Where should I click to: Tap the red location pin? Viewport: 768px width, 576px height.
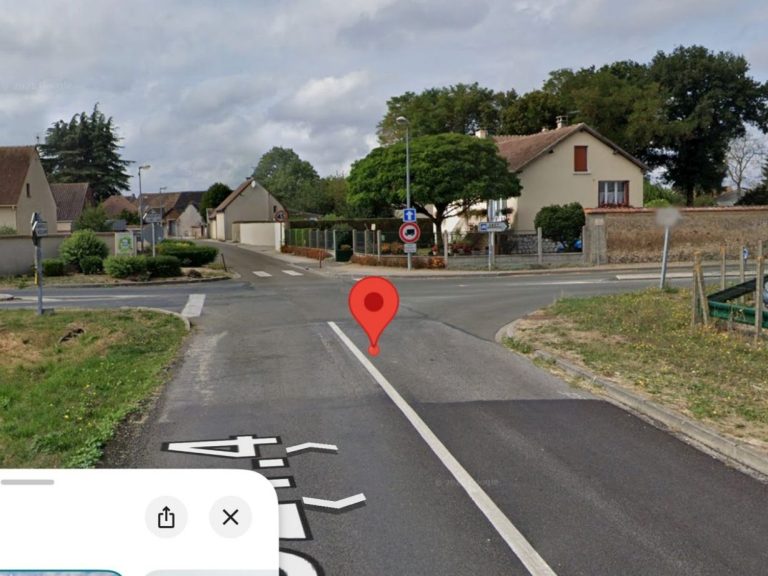(x=374, y=304)
